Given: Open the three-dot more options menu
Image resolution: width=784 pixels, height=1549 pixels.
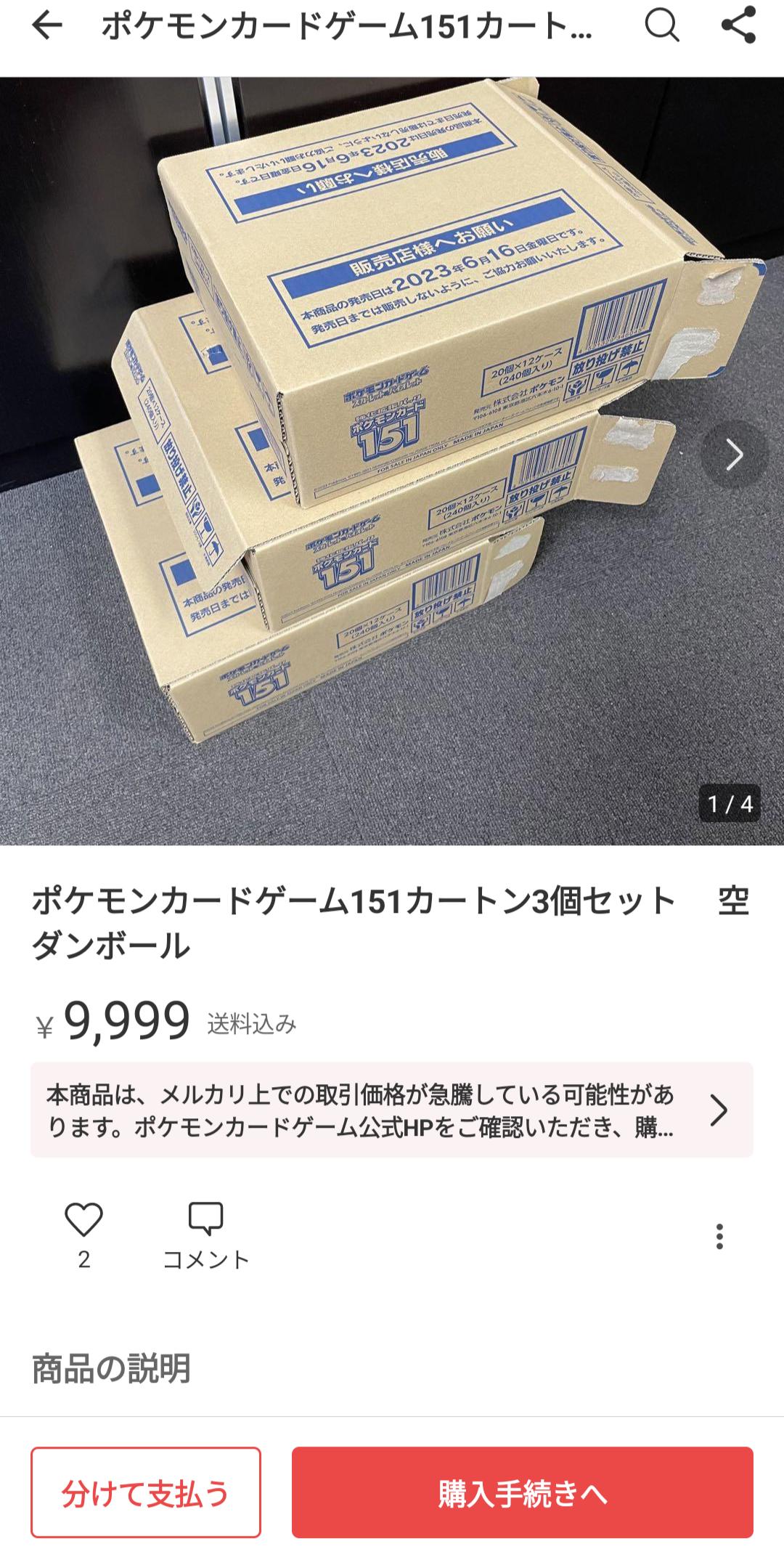Looking at the screenshot, I should (x=719, y=1236).
